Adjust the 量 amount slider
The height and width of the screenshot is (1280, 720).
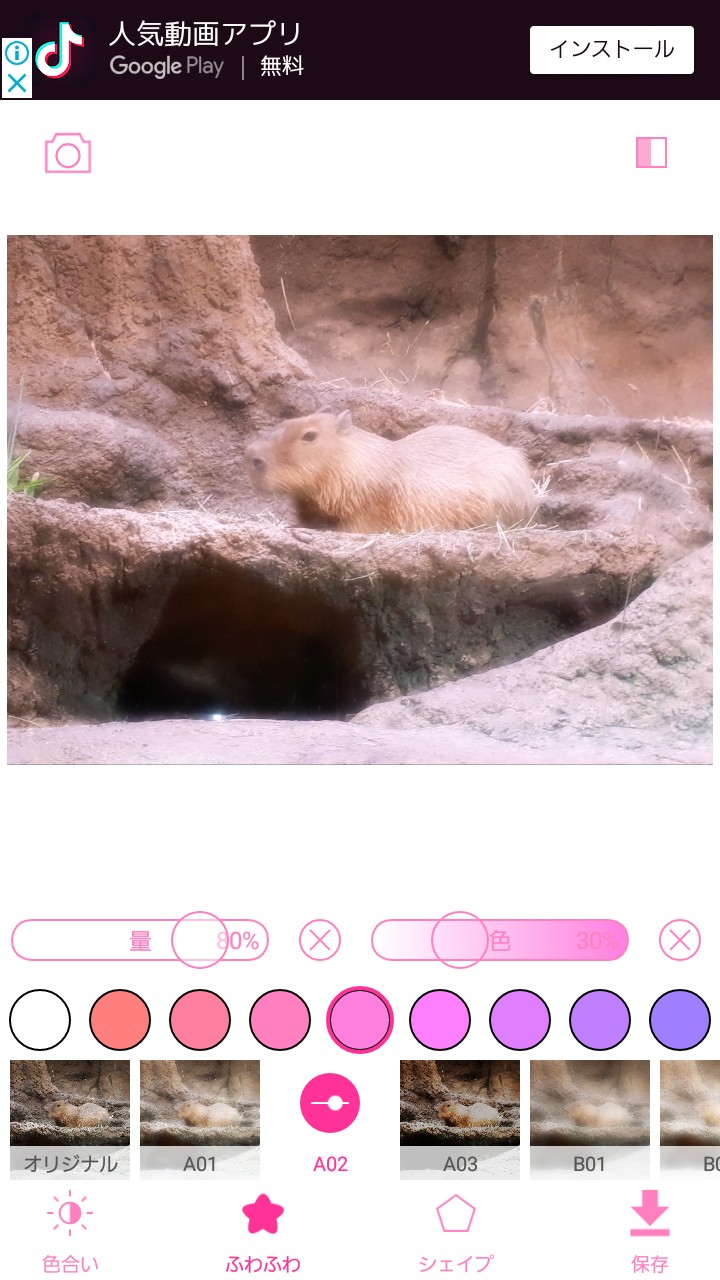[x=200, y=940]
